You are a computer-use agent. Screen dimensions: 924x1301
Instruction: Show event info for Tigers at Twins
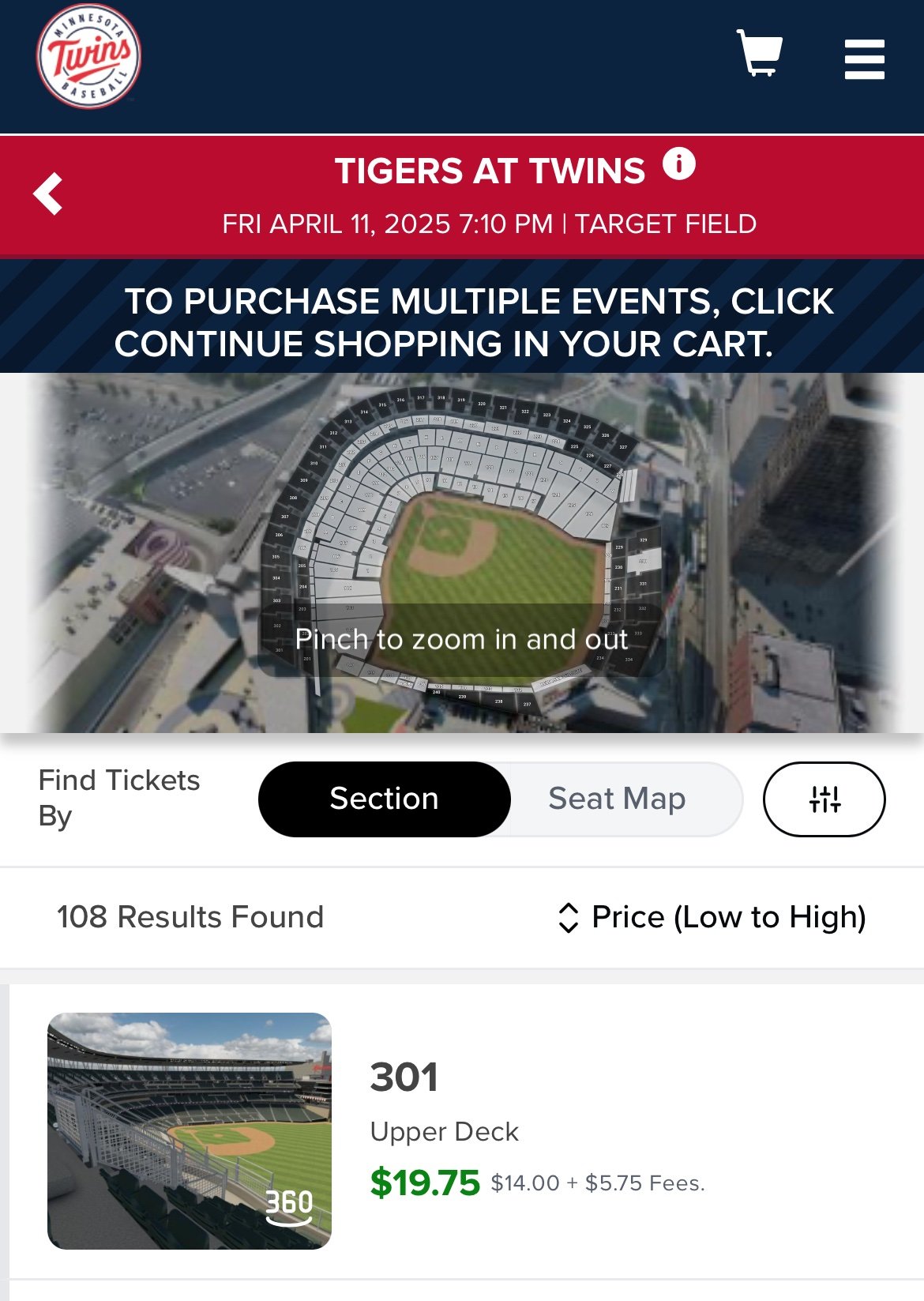click(x=679, y=164)
